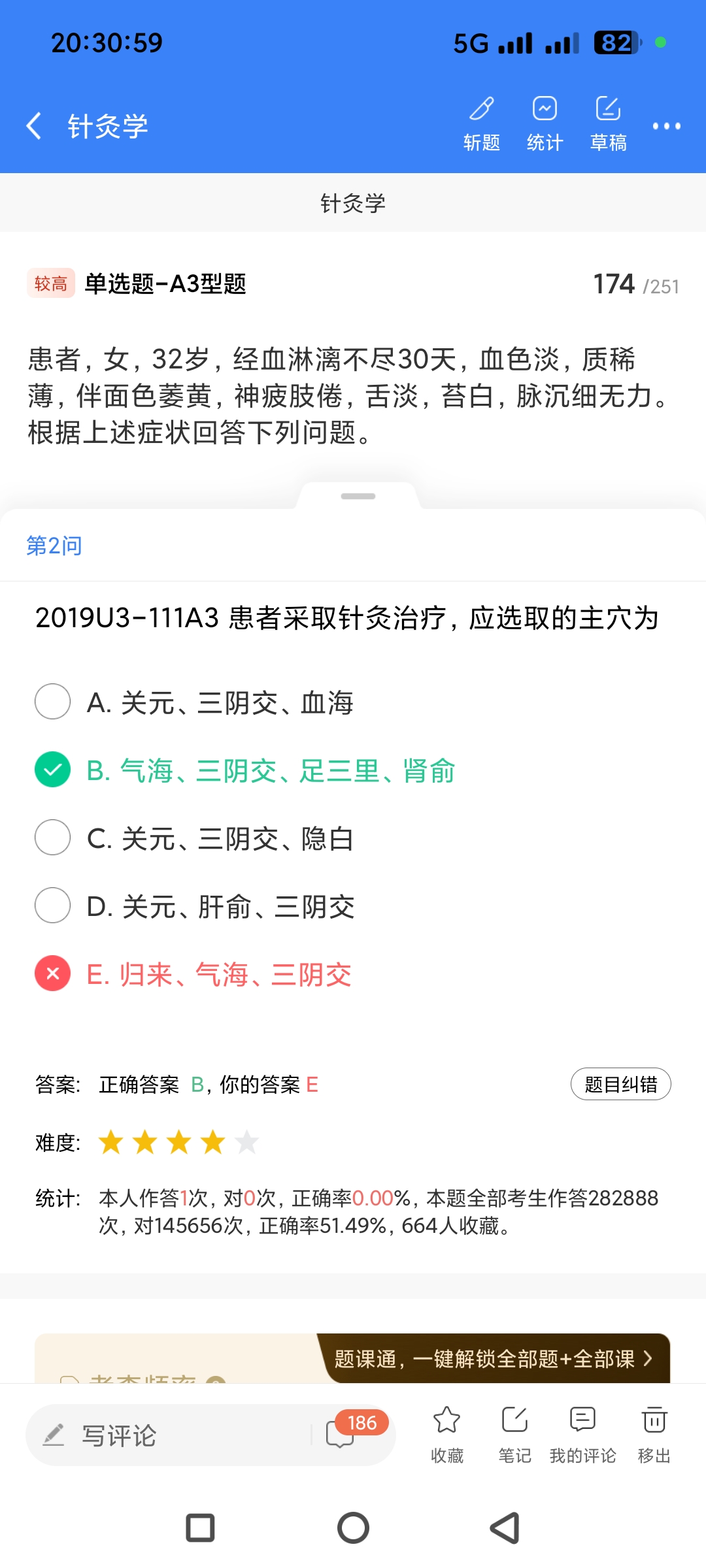The image size is (706, 1568).
Task: Go back from the 针灸学 quiz
Action: tap(34, 125)
